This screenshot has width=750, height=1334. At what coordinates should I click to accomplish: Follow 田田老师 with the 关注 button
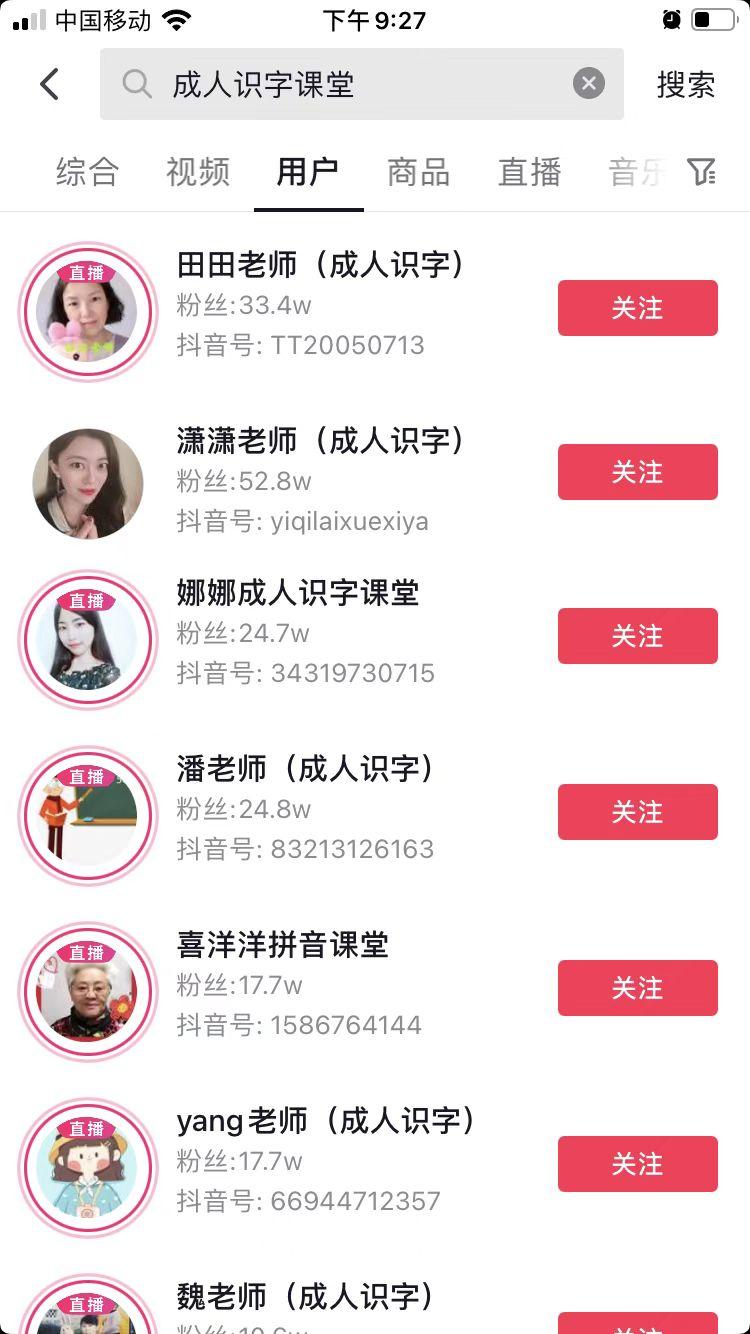[637, 308]
